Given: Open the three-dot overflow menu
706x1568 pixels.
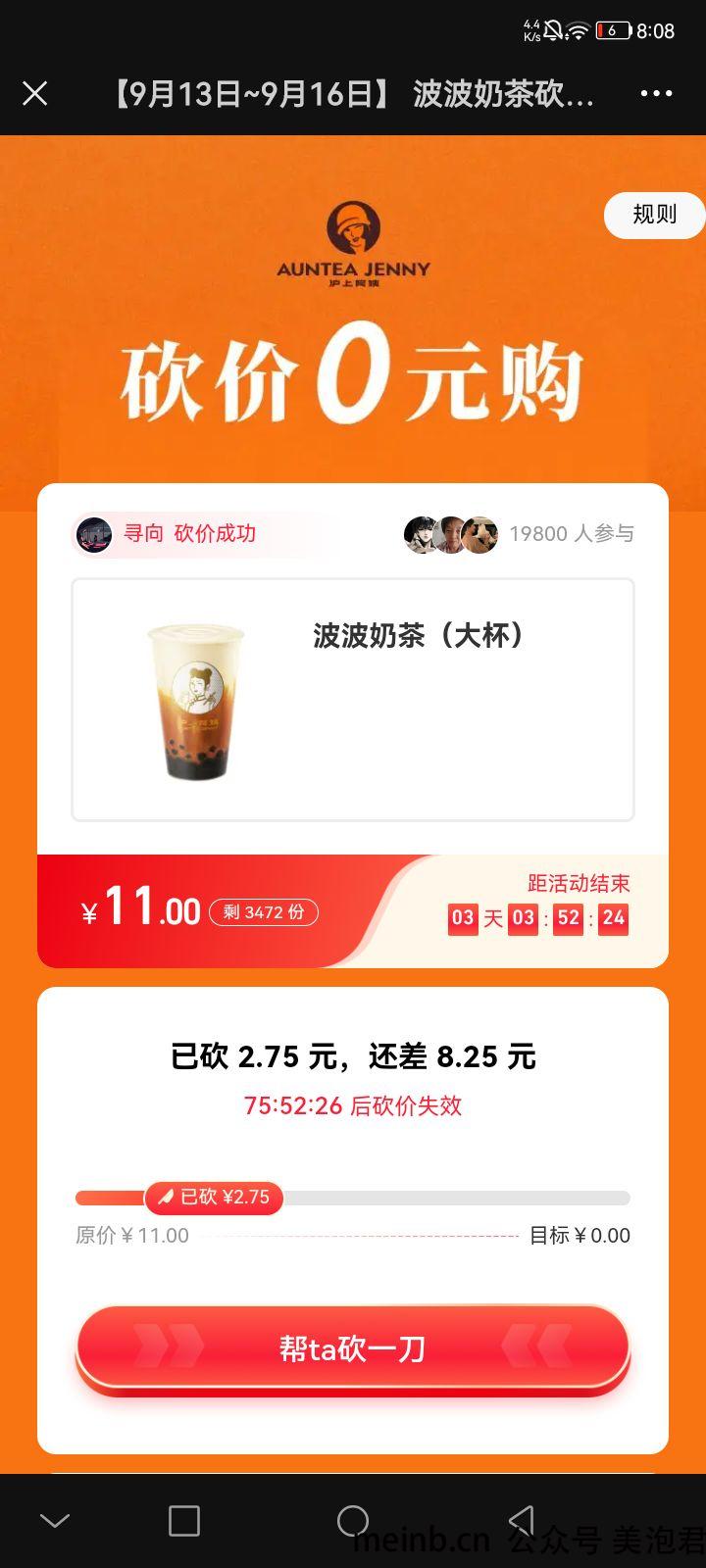Looking at the screenshot, I should point(656,94).
